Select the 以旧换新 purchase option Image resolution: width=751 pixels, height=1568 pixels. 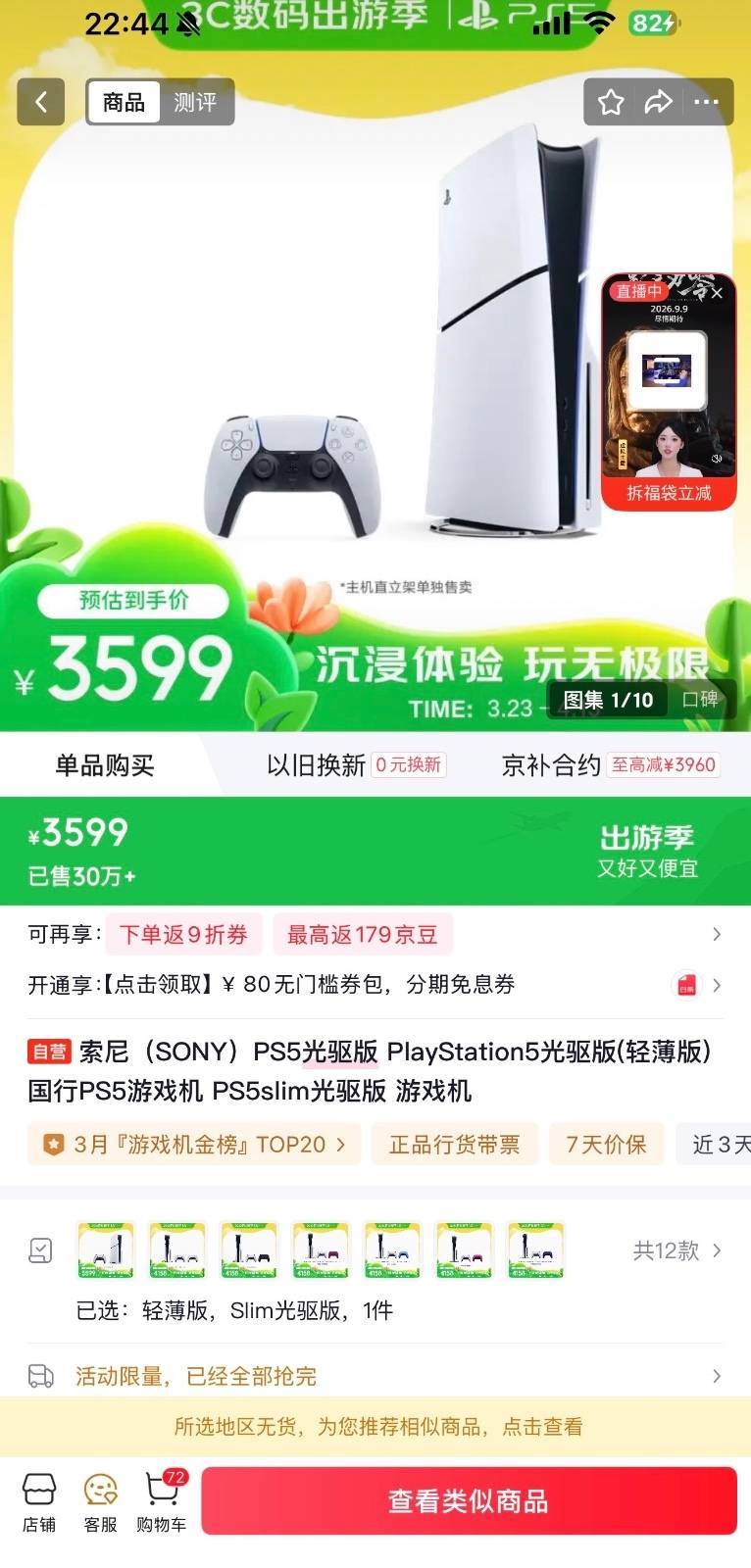click(355, 765)
